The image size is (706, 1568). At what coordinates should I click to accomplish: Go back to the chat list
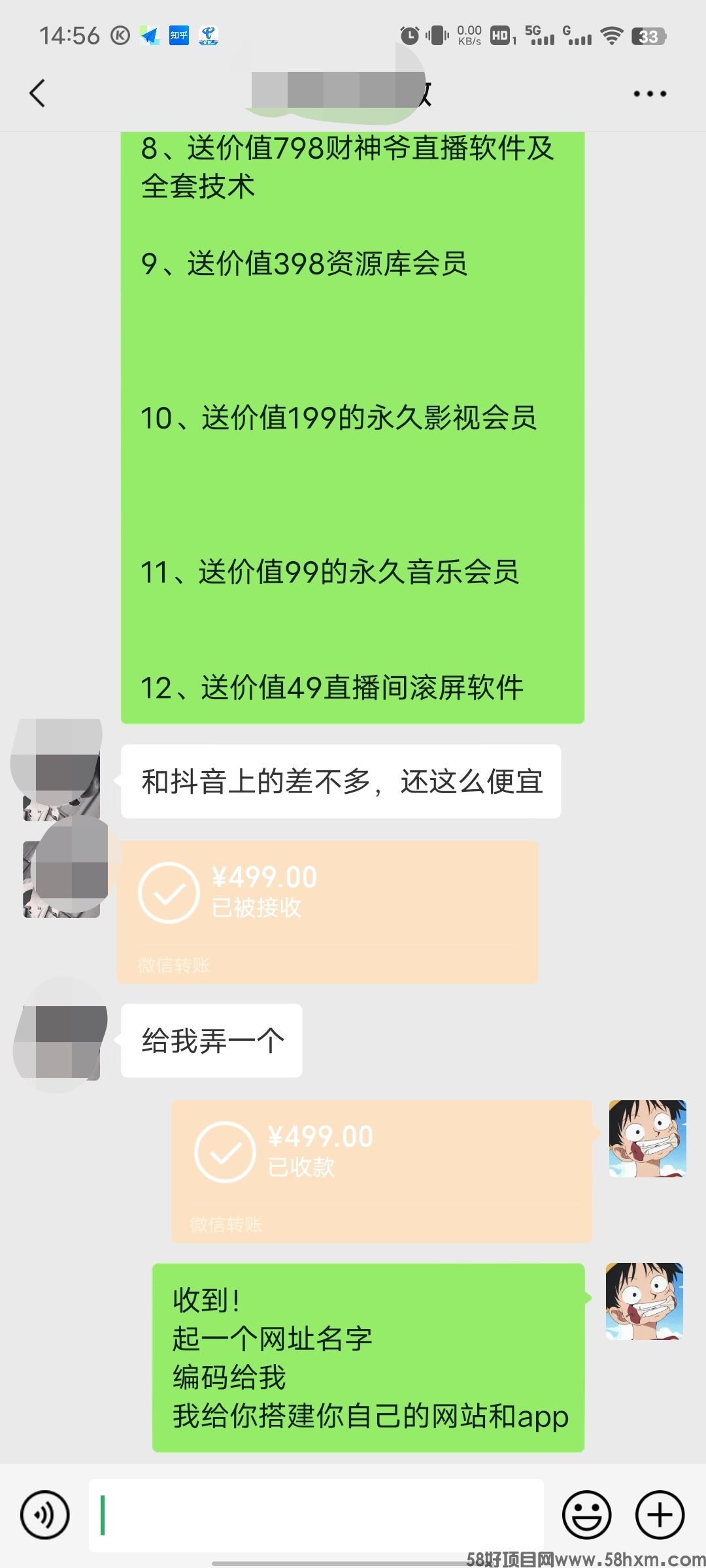pyautogui.click(x=38, y=93)
